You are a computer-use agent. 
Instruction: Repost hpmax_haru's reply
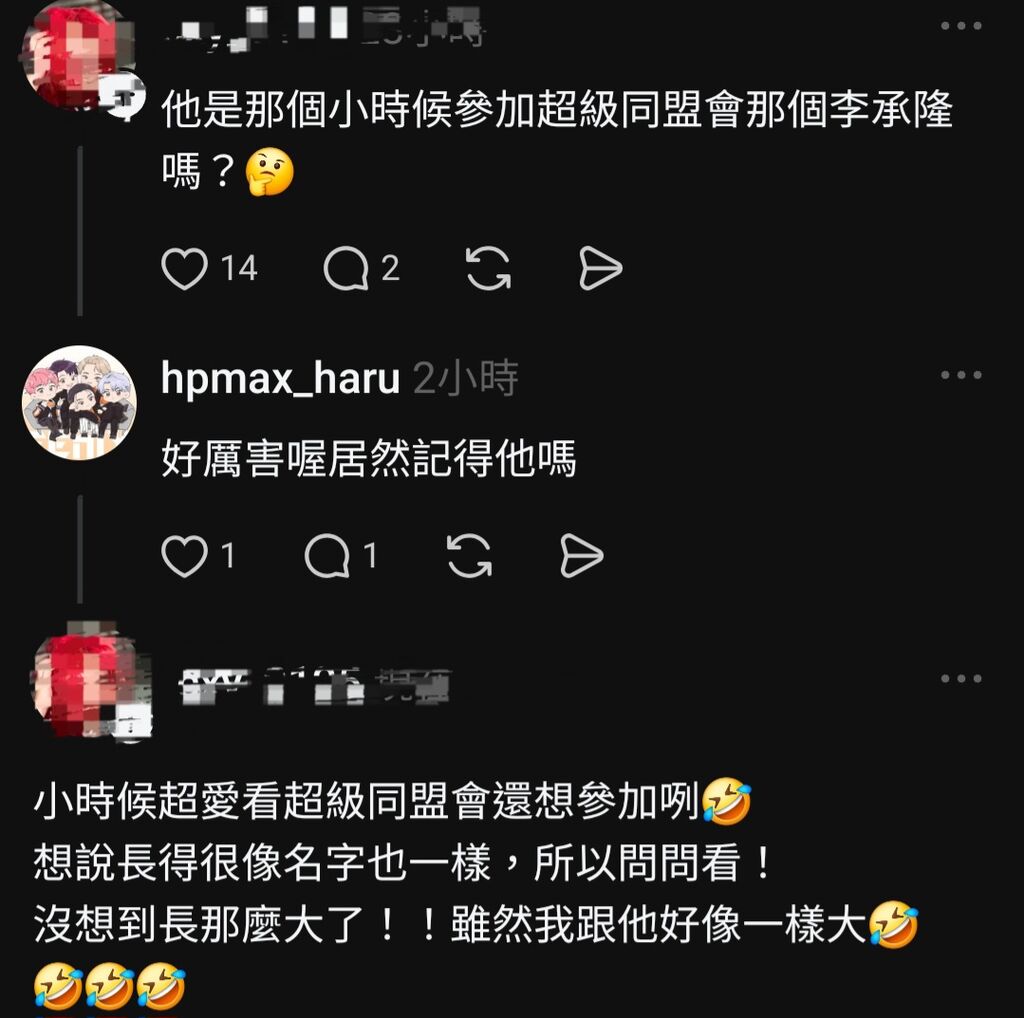tap(469, 556)
